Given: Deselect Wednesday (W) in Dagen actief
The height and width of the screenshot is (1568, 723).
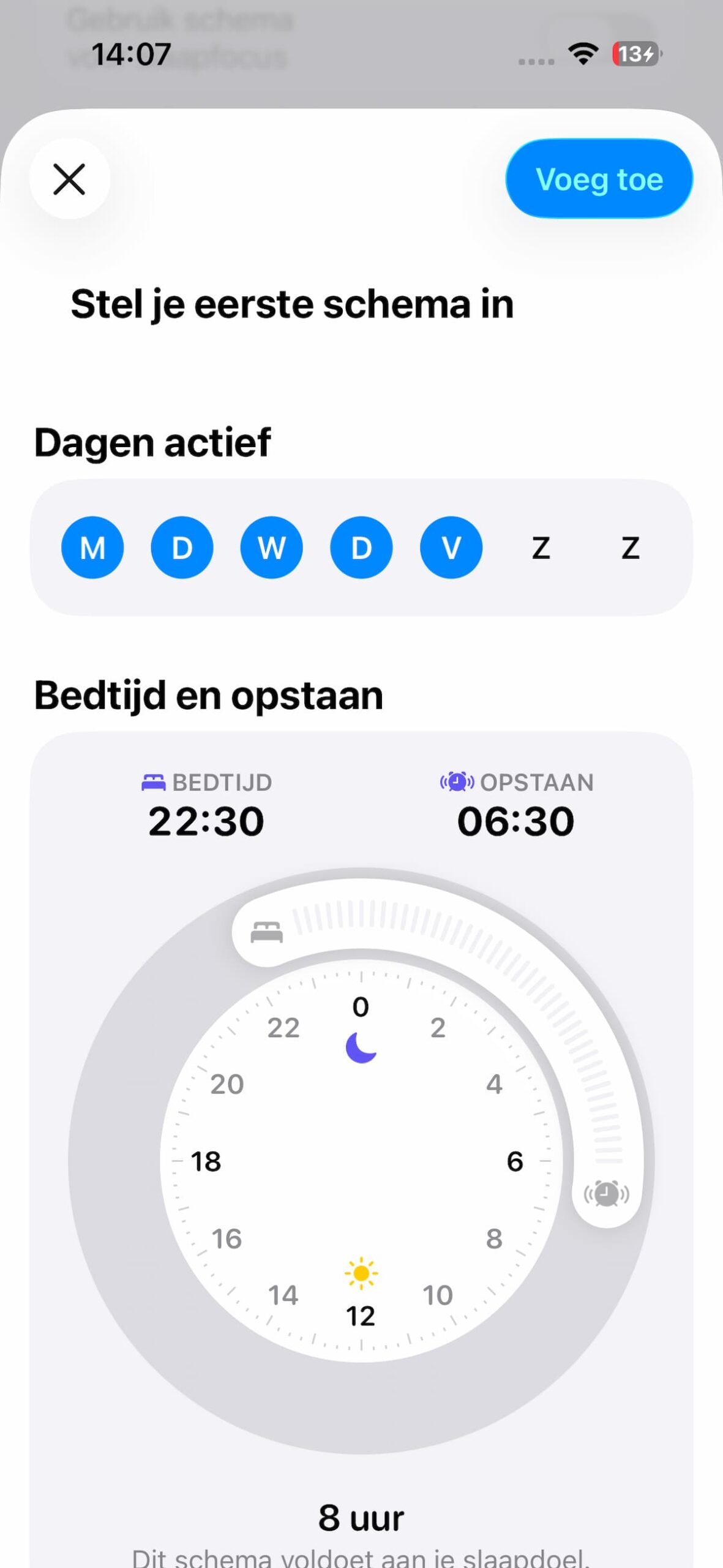Looking at the screenshot, I should (271, 547).
